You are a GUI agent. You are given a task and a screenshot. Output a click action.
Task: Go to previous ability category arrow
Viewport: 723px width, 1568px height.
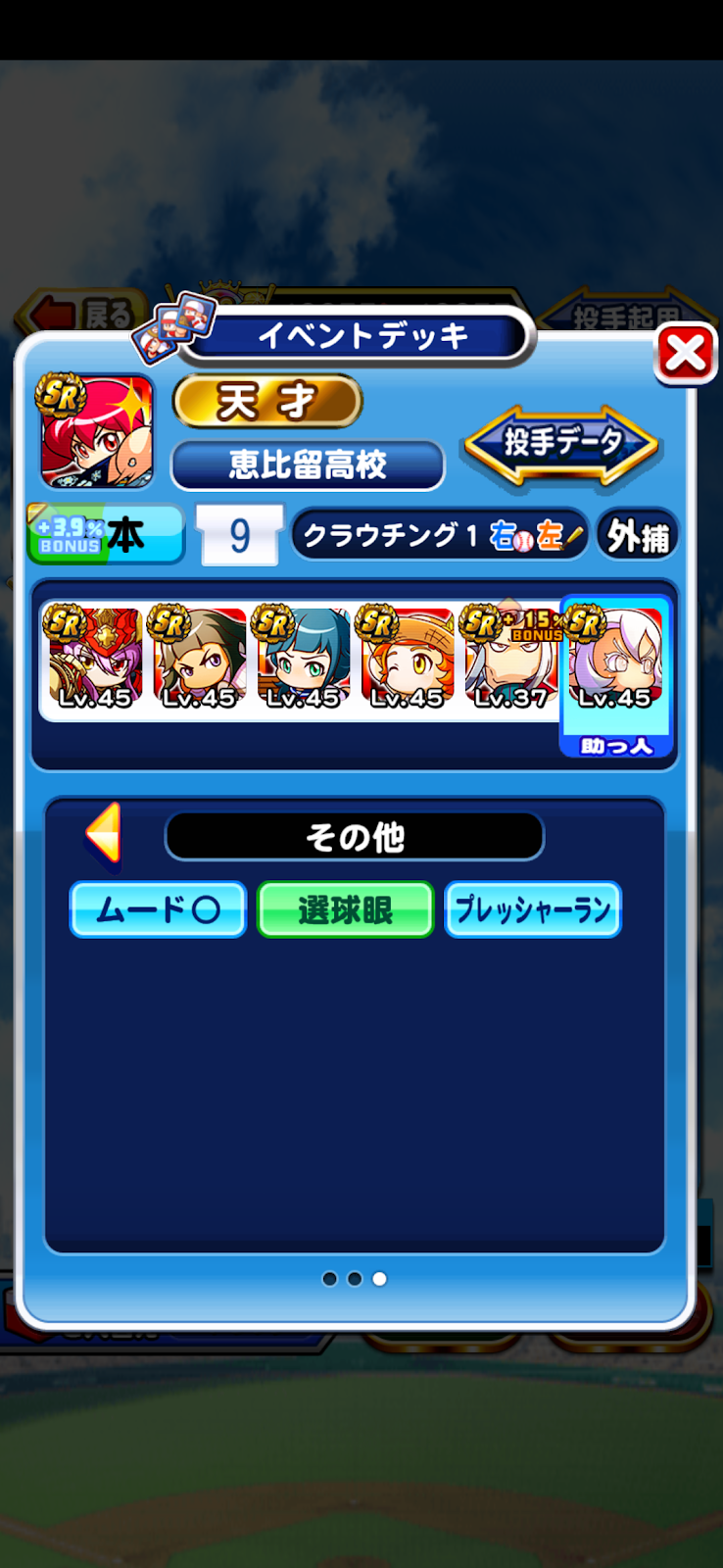[x=104, y=834]
